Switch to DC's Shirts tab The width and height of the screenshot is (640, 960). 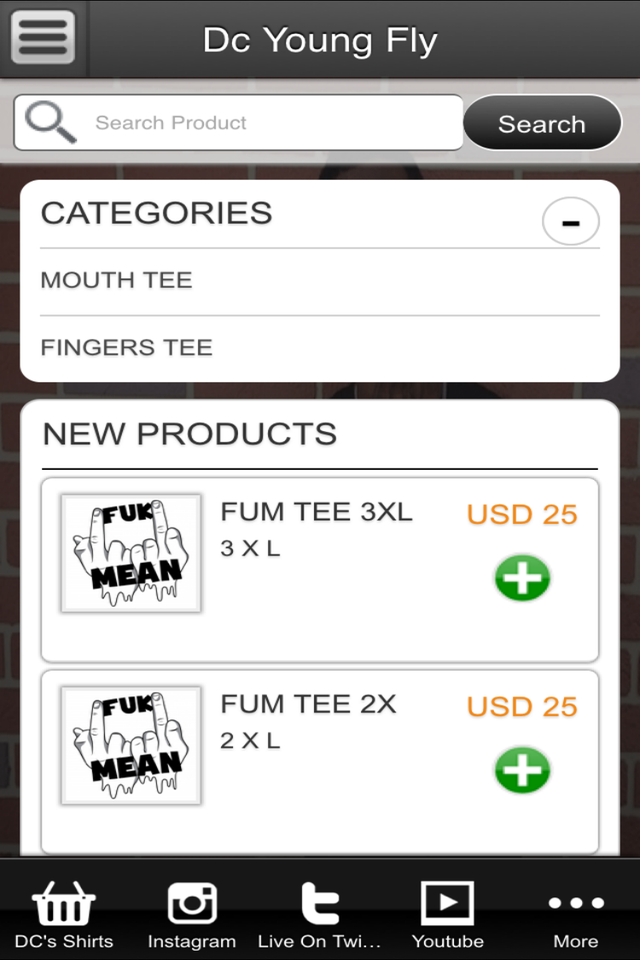[64, 915]
